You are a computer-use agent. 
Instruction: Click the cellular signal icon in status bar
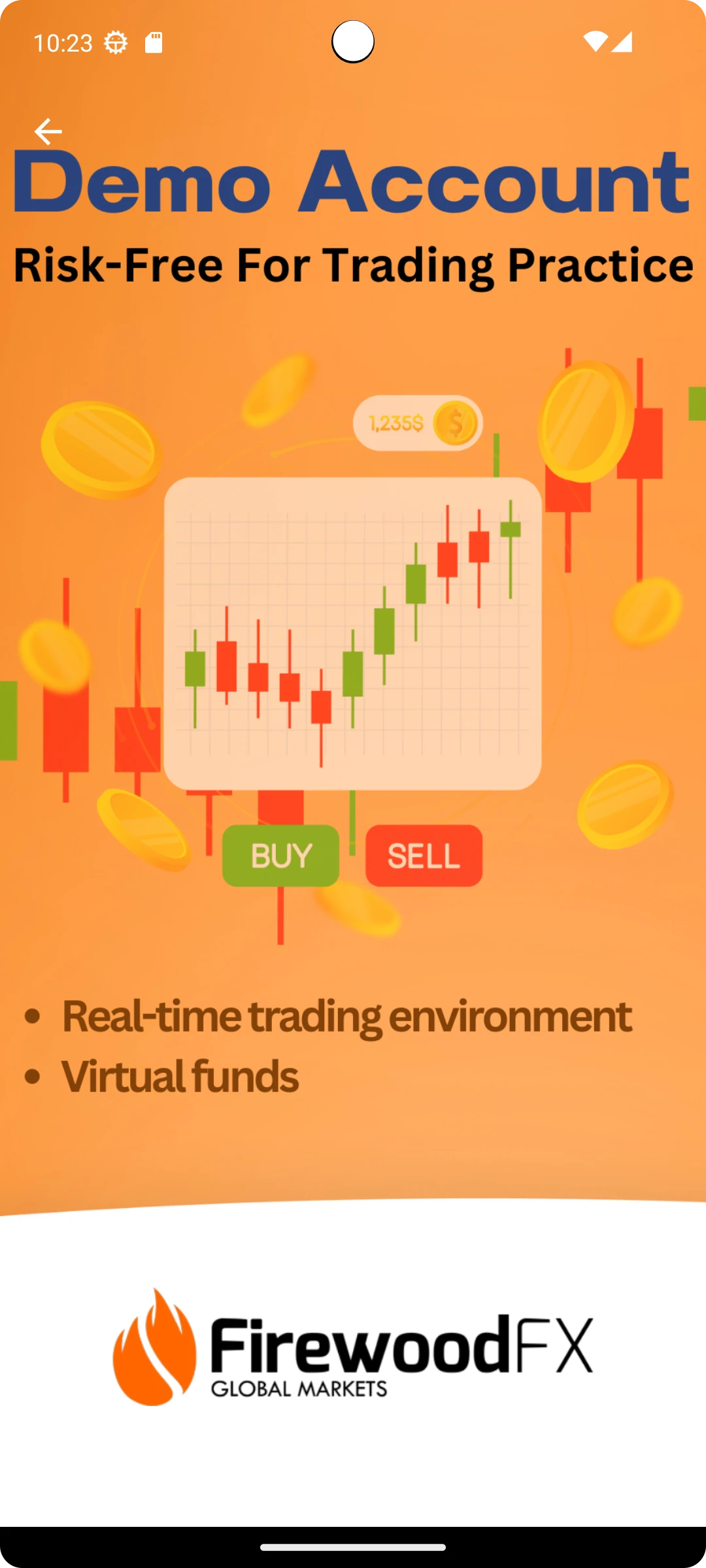coord(623,42)
